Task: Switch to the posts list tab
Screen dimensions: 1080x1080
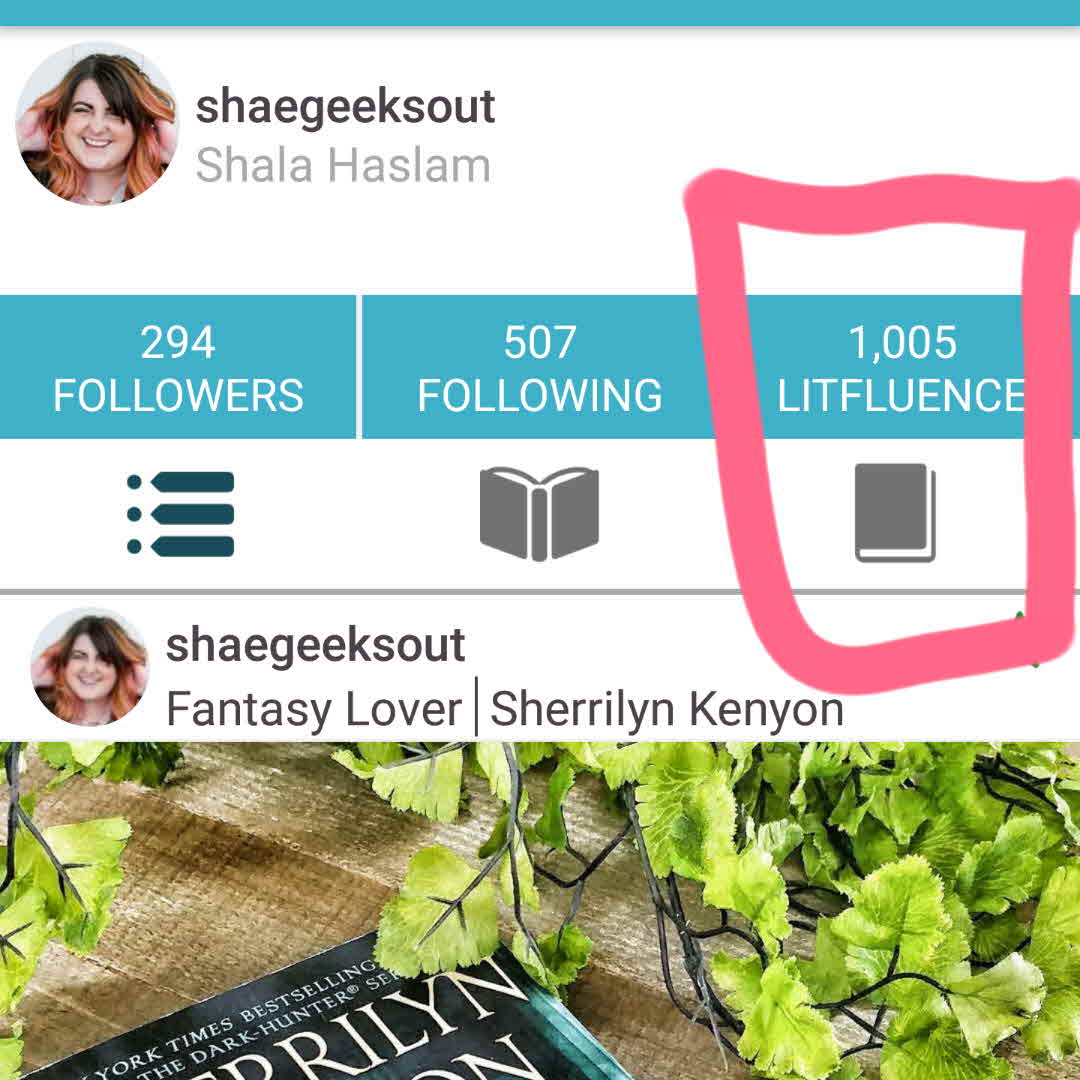Action: pyautogui.click(x=180, y=514)
